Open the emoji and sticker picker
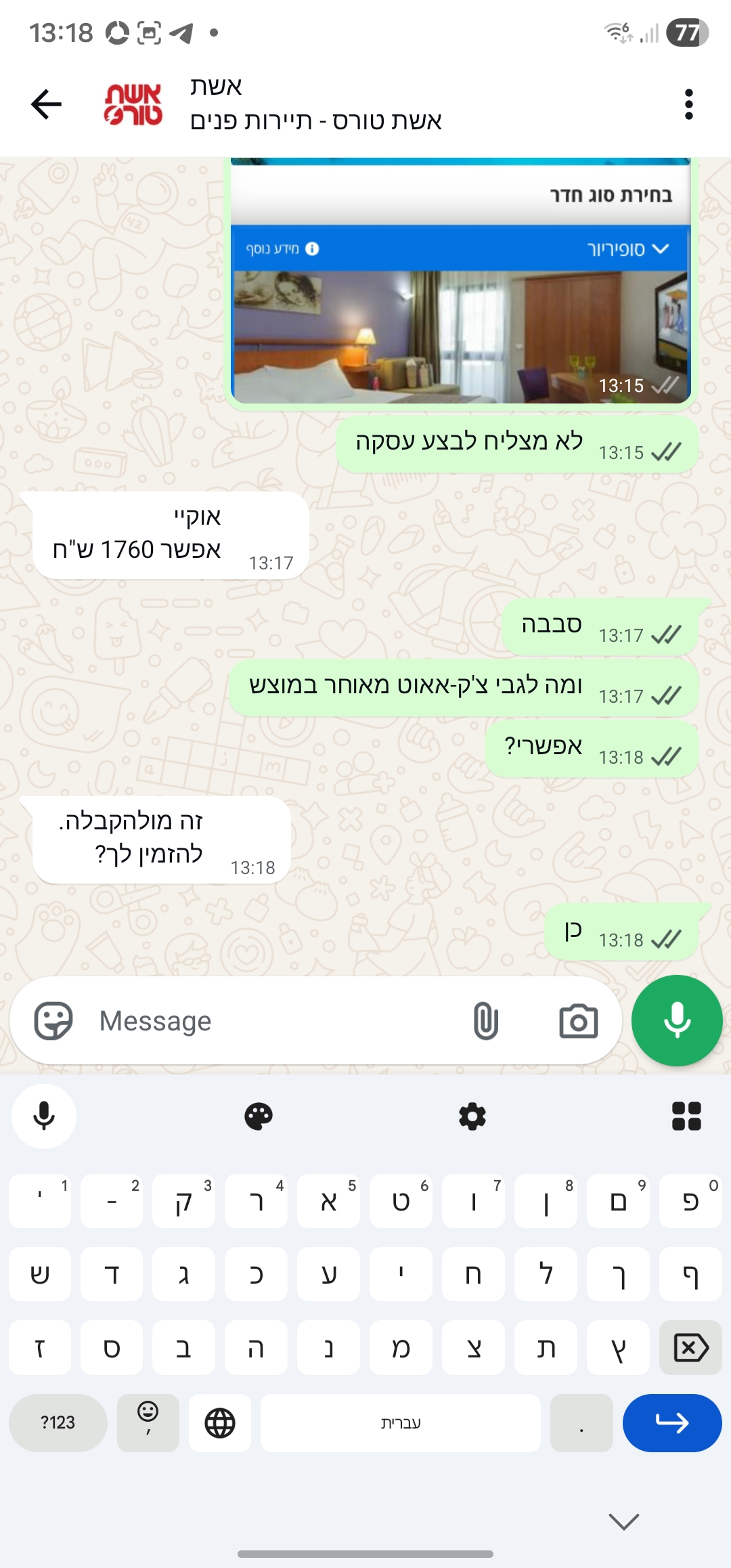The height and width of the screenshot is (1568, 731). pos(53,1020)
